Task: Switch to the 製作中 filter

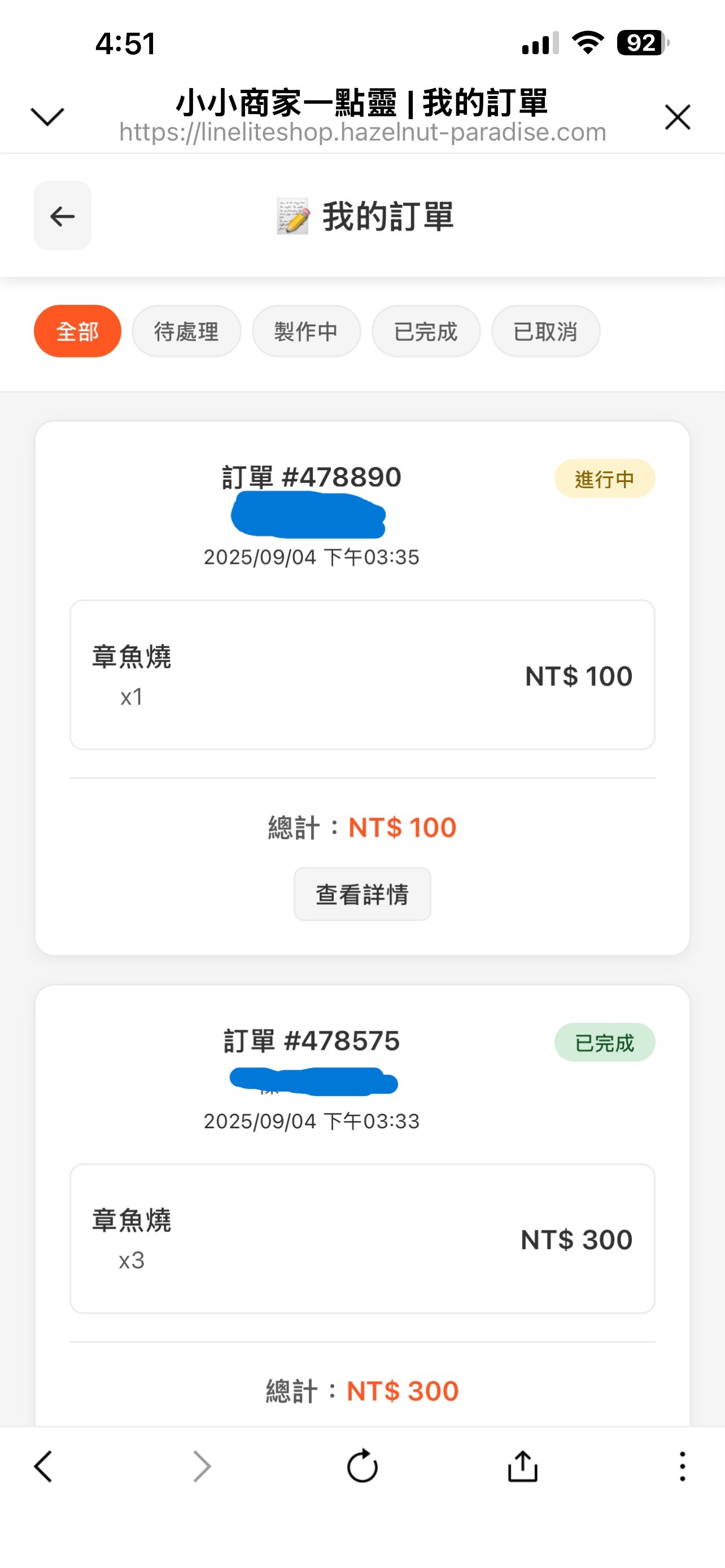Action: coord(306,332)
